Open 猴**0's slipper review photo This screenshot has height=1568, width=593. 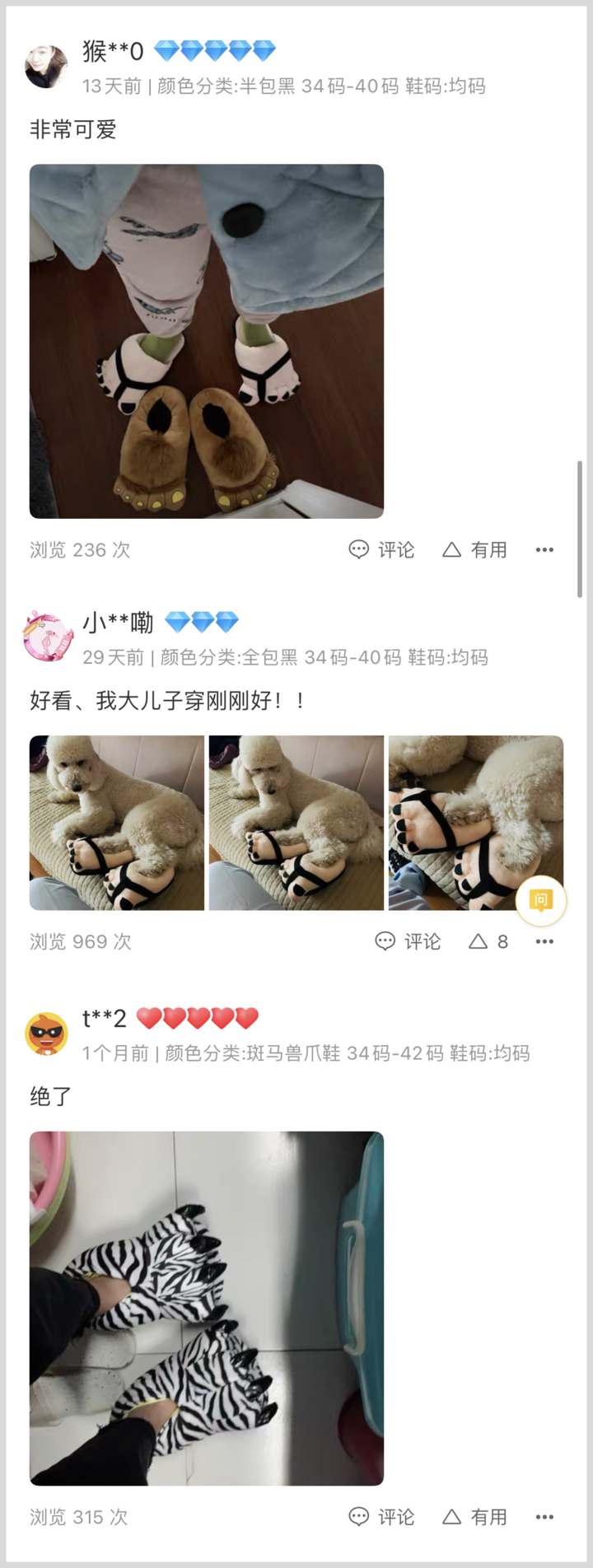coord(206,341)
